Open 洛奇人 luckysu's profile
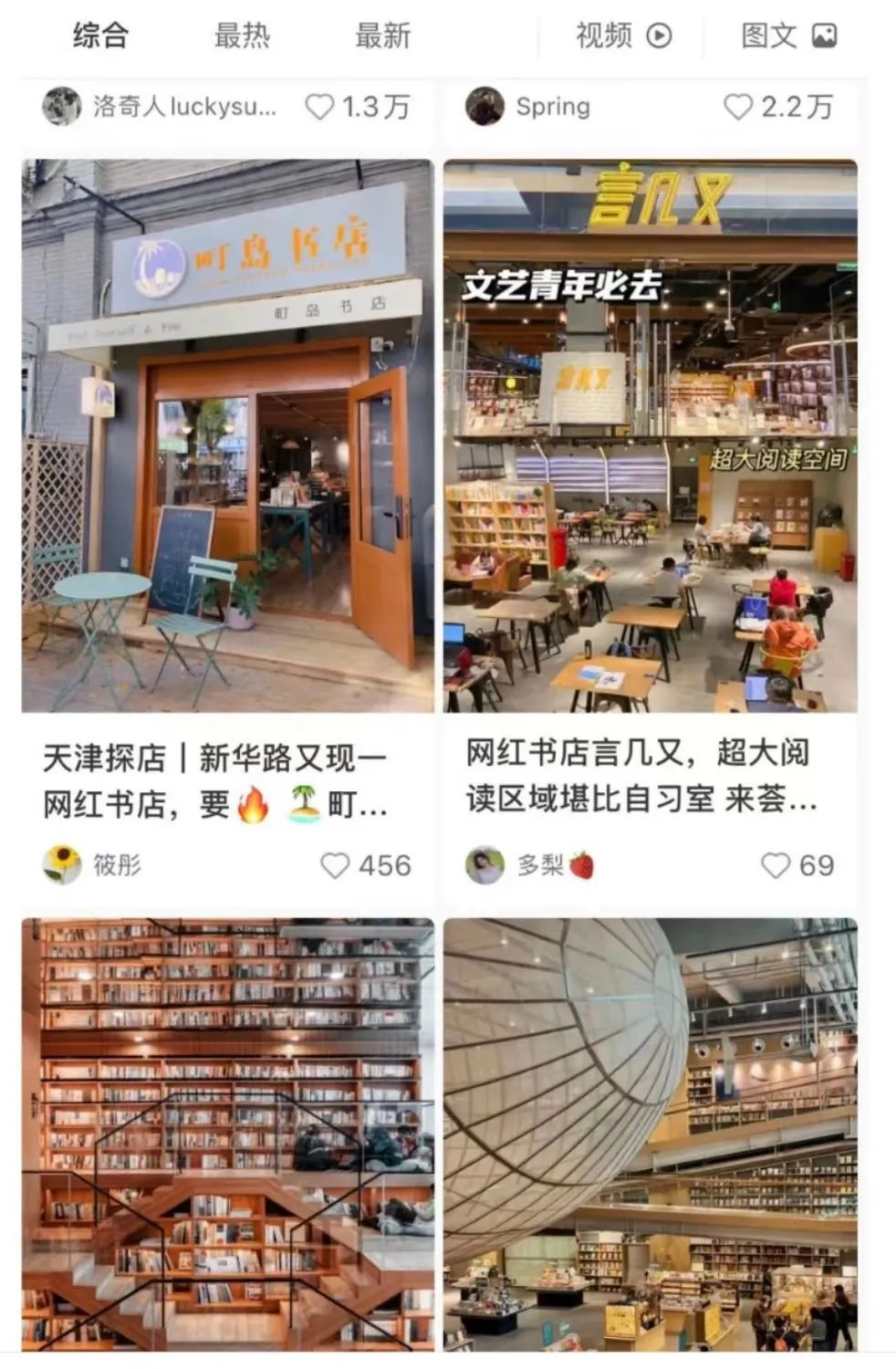The width and height of the screenshot is (896, 1369). coord(62,107)
